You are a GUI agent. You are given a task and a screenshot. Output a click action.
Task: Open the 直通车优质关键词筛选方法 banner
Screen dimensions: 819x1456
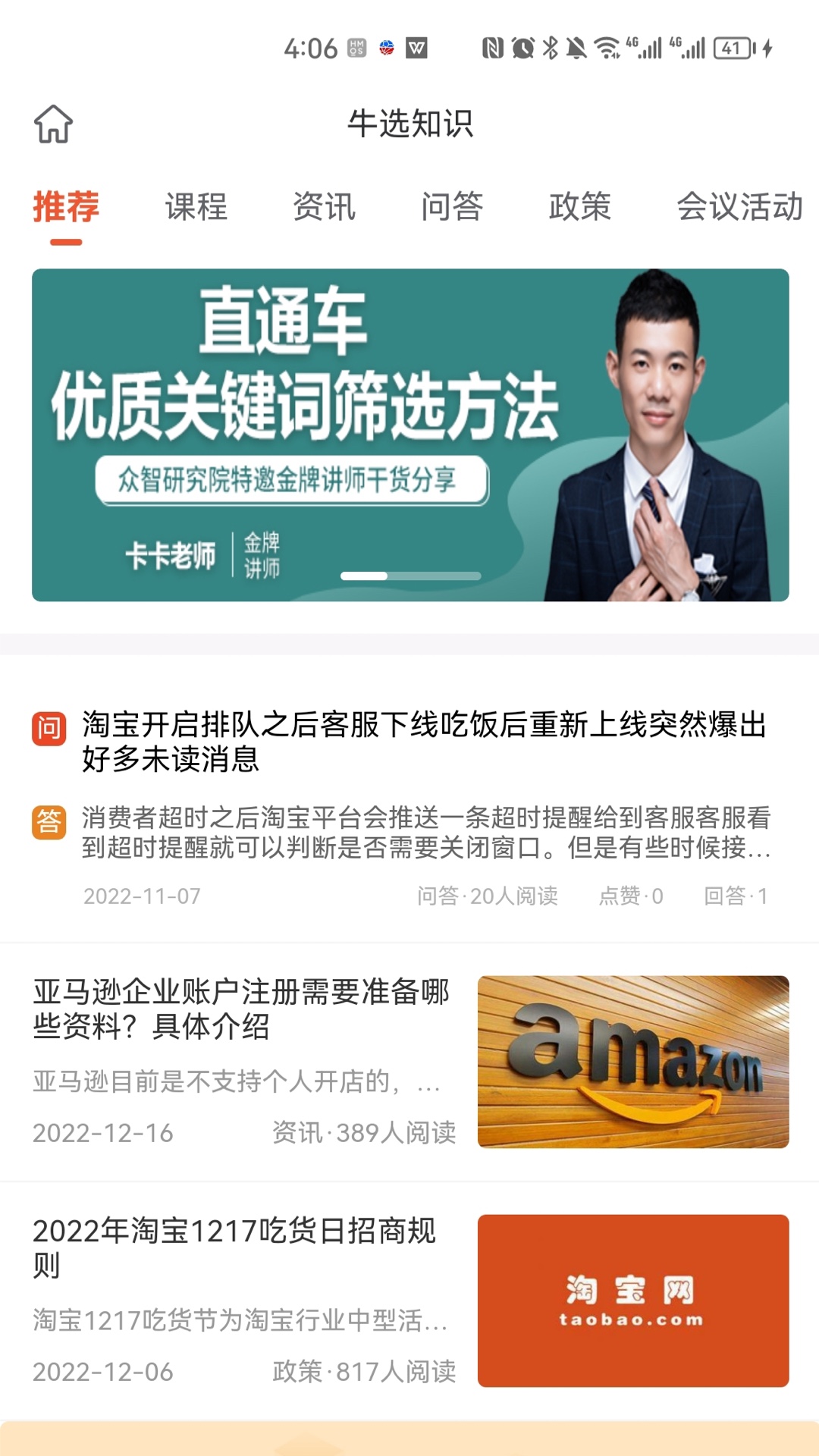(410, 435)
